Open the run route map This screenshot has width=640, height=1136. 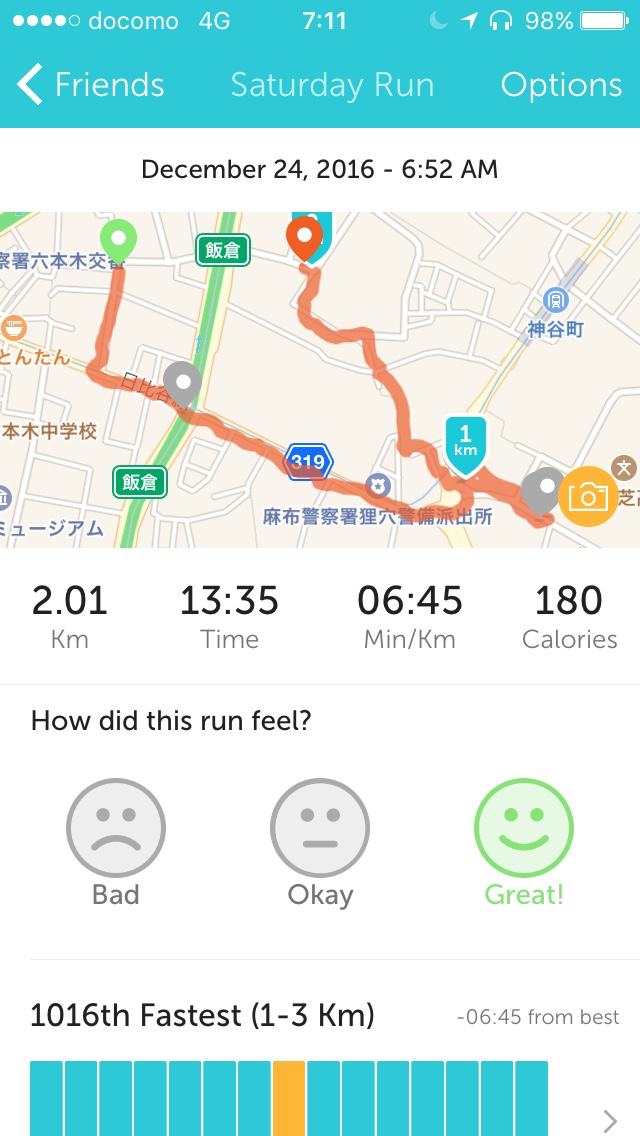[320, 380]
